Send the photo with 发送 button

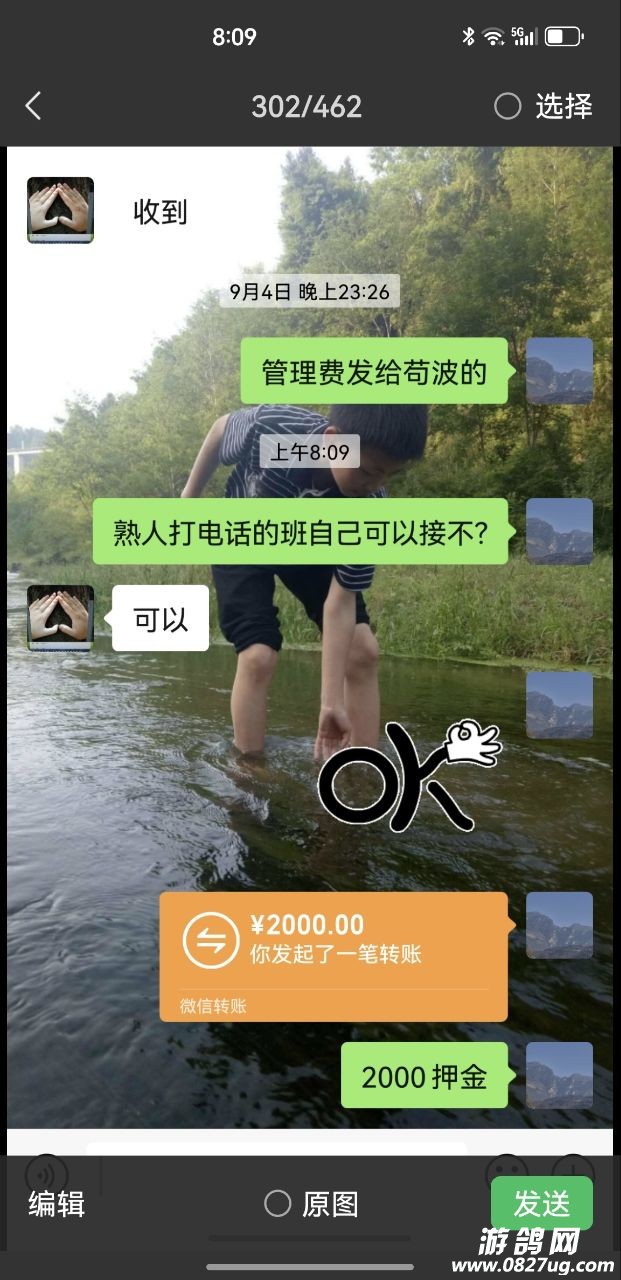point(541,1203)
